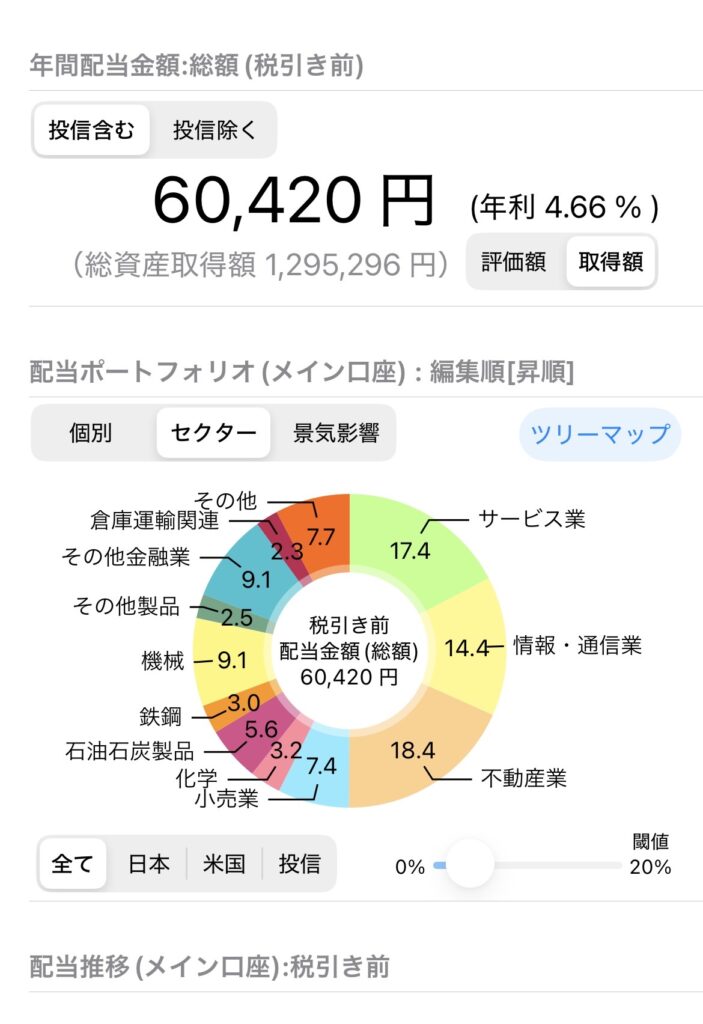Filter portfolio to 米国 holdings
Screen dimensions: 703x1024
(x=224, y=863)
